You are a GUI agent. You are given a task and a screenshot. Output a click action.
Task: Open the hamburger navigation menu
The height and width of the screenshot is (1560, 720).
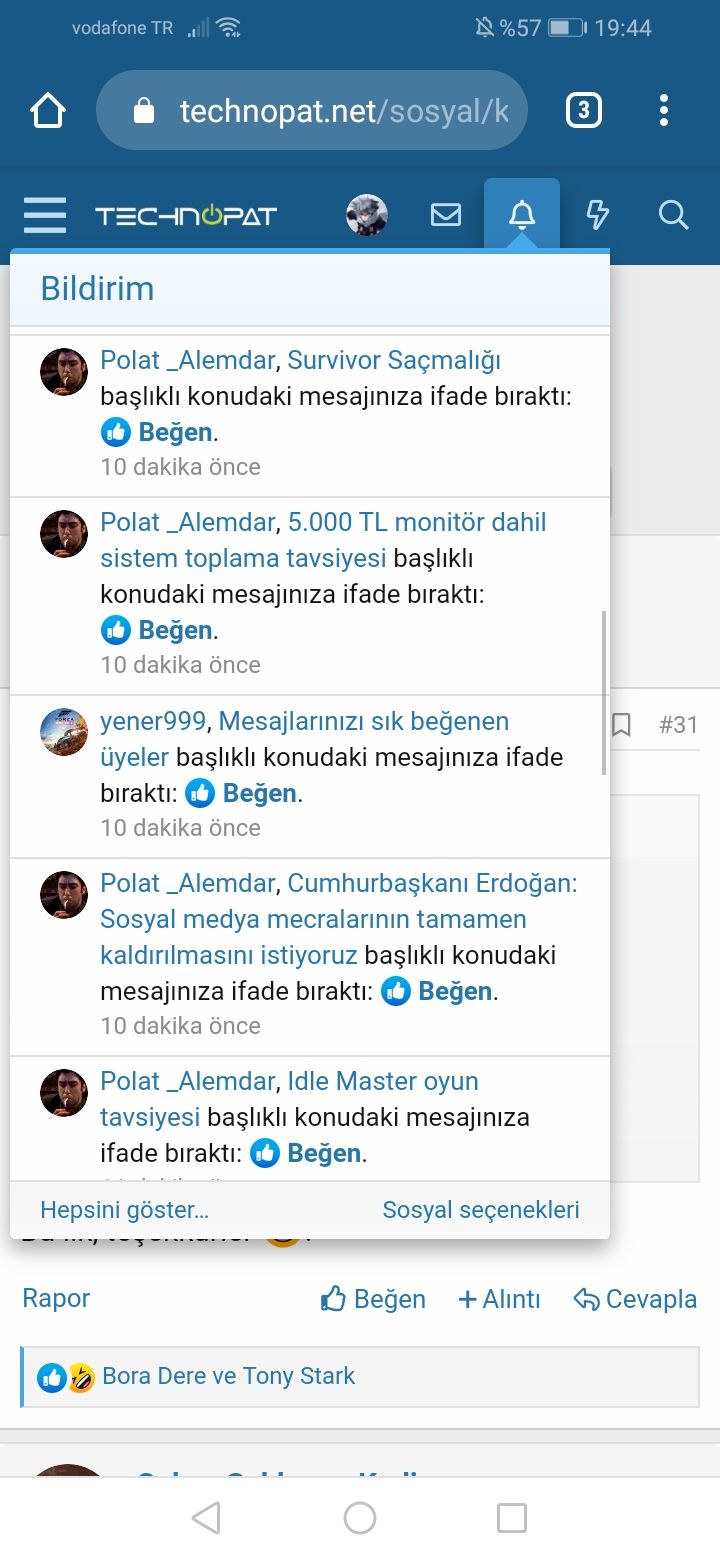45,215
